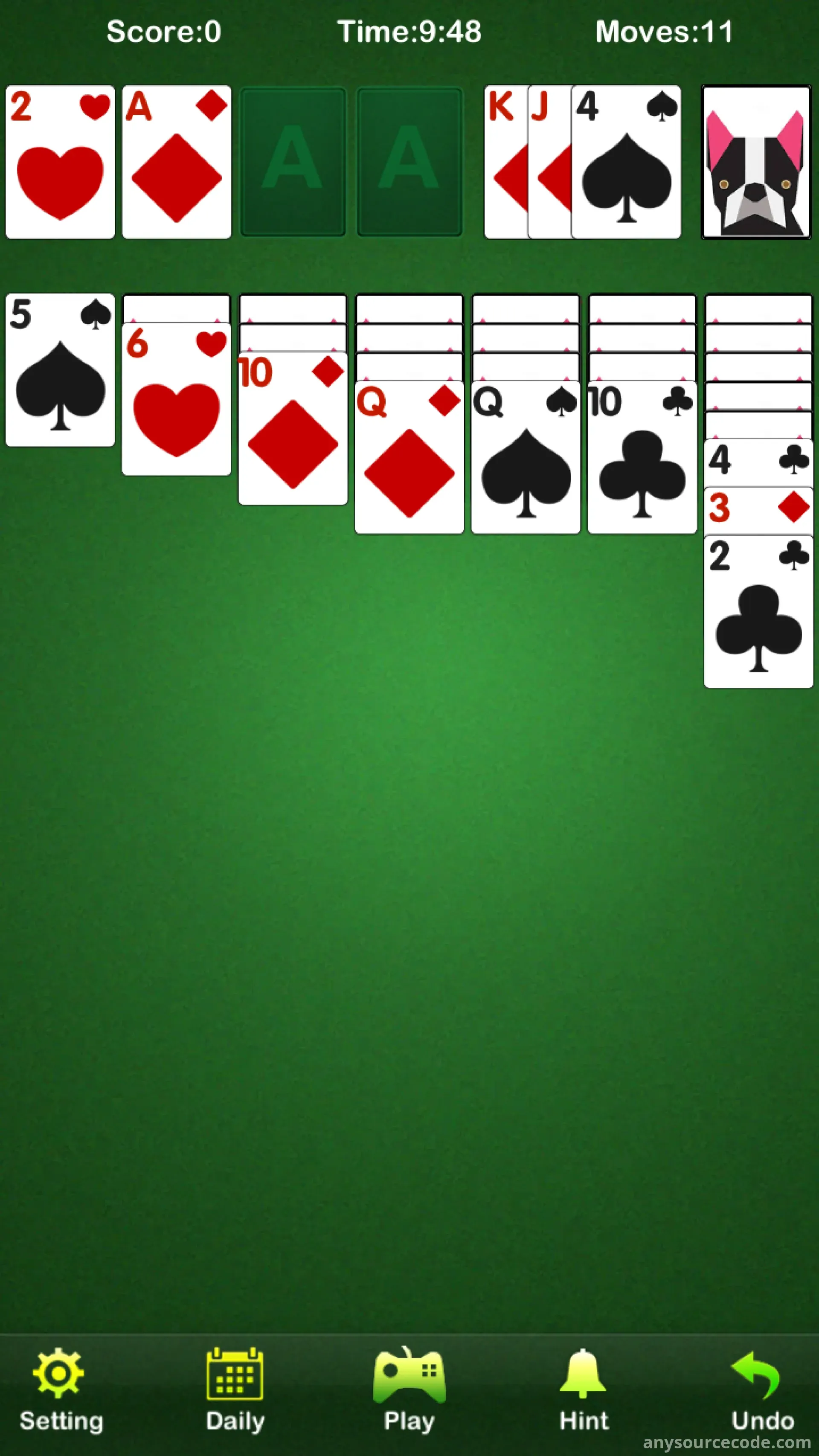Select the 4 of spades in waste
The width and height of the screenshot is (819, 1456).
(x=626, y=162)
